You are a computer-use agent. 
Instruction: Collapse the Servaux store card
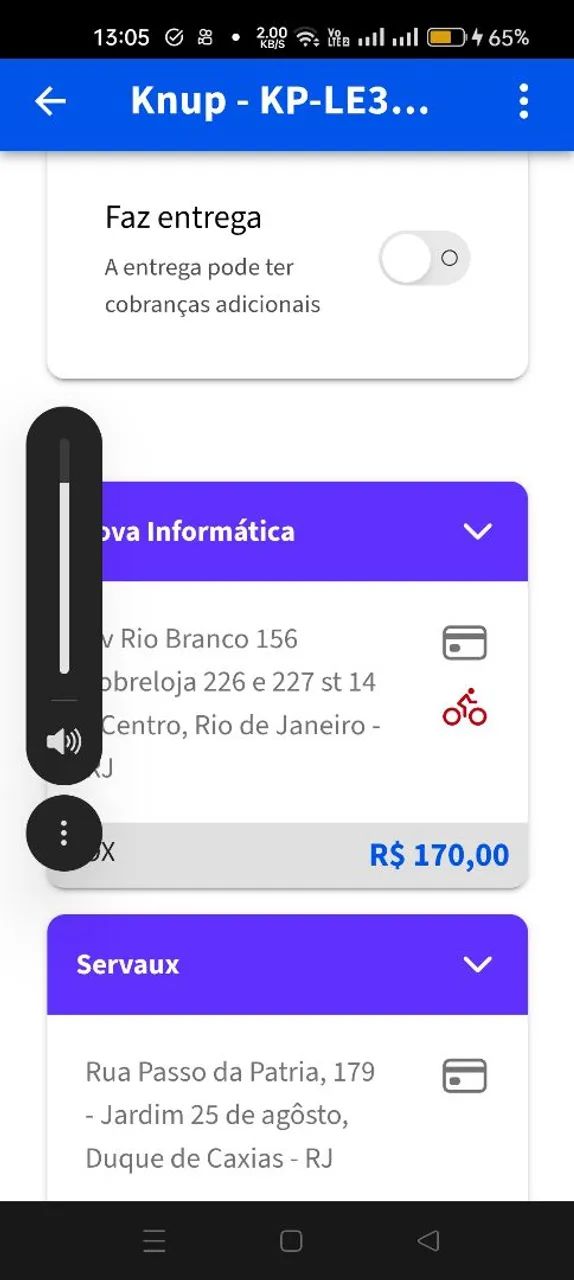[478, 964]
